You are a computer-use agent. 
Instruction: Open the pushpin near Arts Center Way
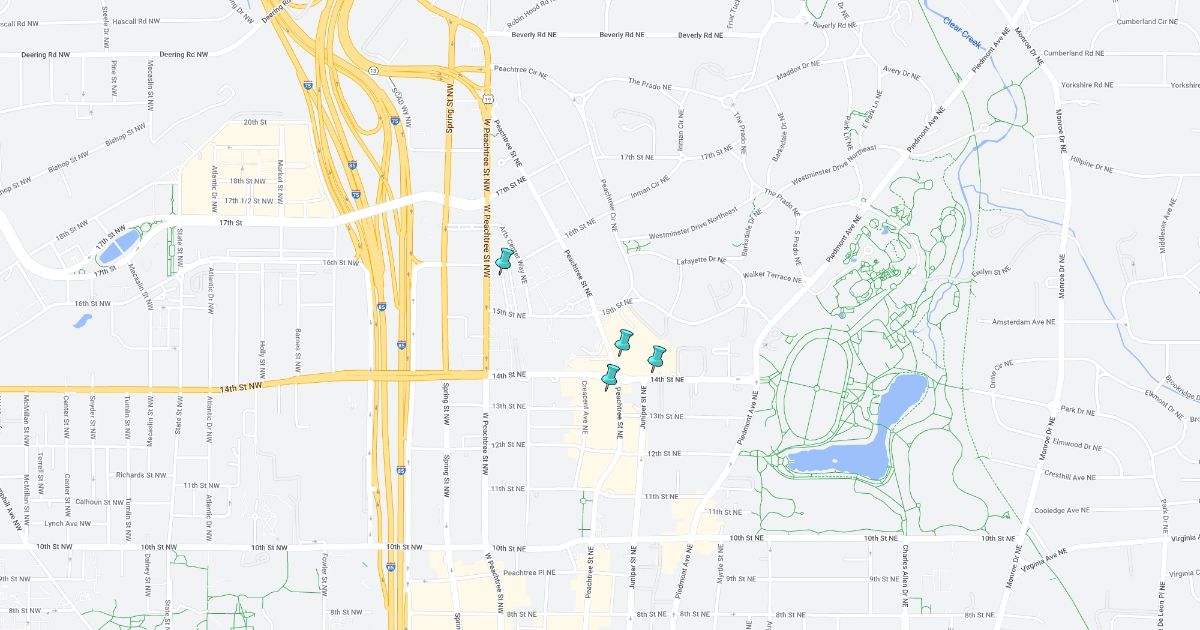click(x=504, y=260)
